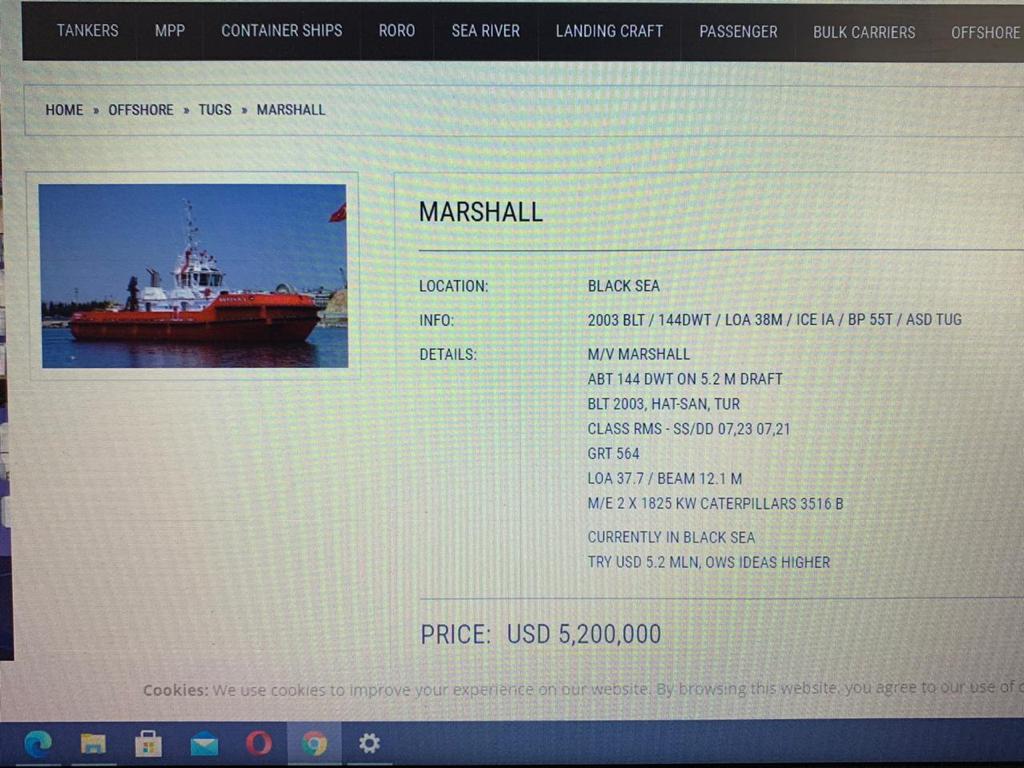Go back to the Tugs listing breadcrumb

click(x=215, y=110)
